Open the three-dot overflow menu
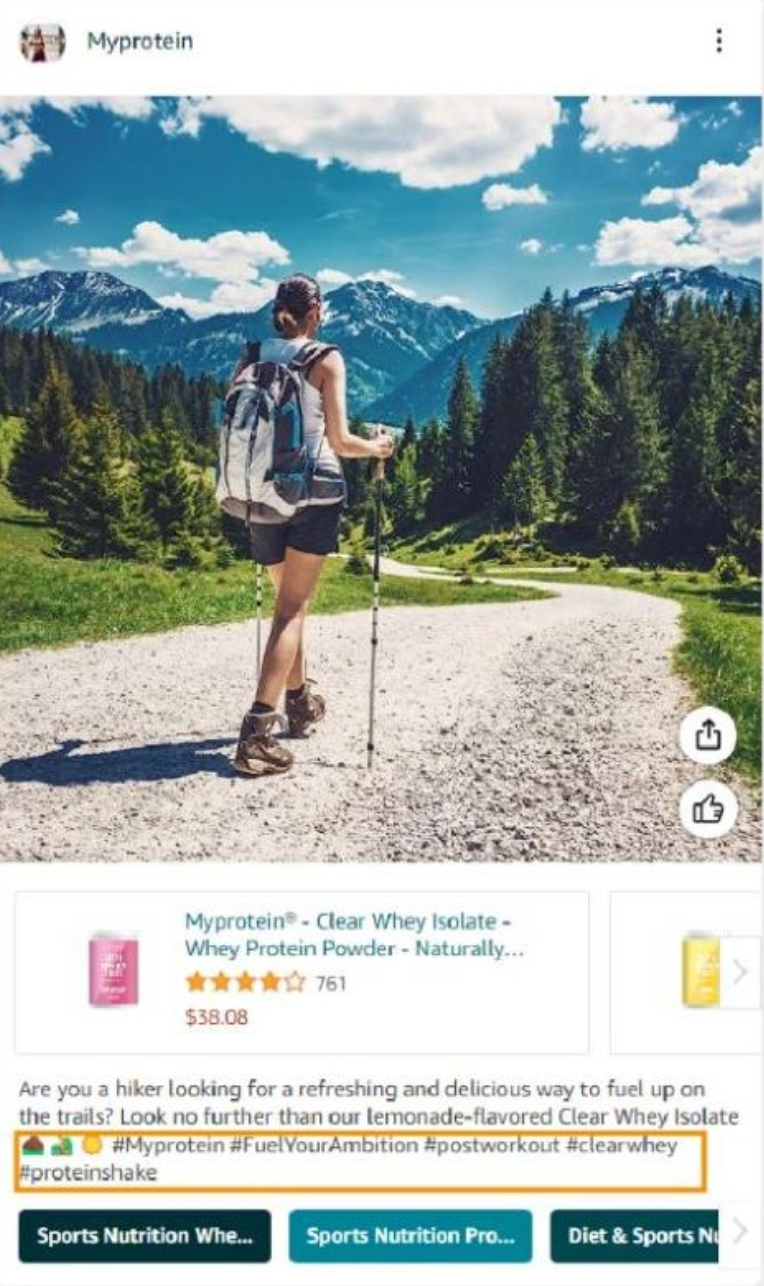The width and height of the screenshot is (764, 1286). (718, 41)
